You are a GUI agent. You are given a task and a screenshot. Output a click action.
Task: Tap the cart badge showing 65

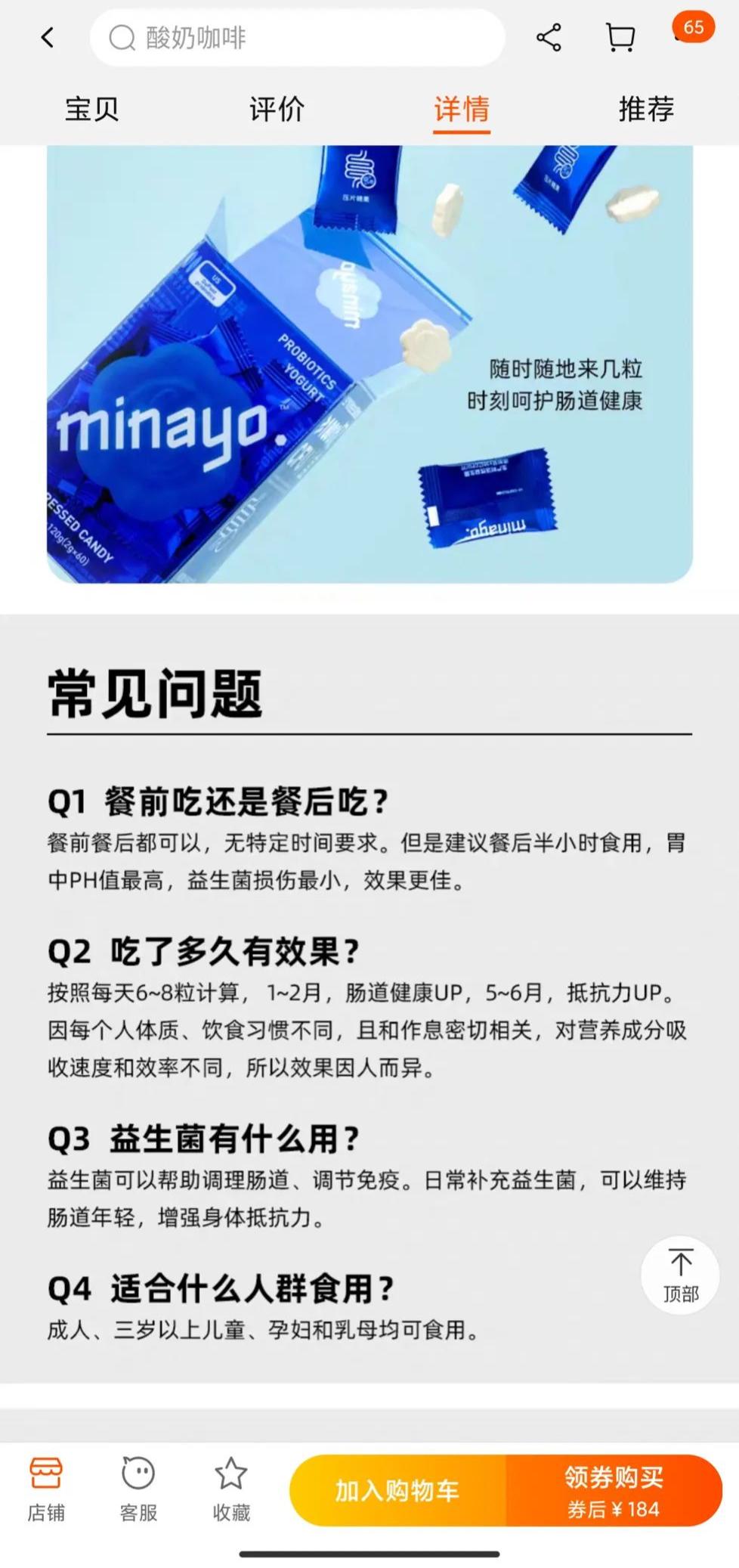[692, 27]
